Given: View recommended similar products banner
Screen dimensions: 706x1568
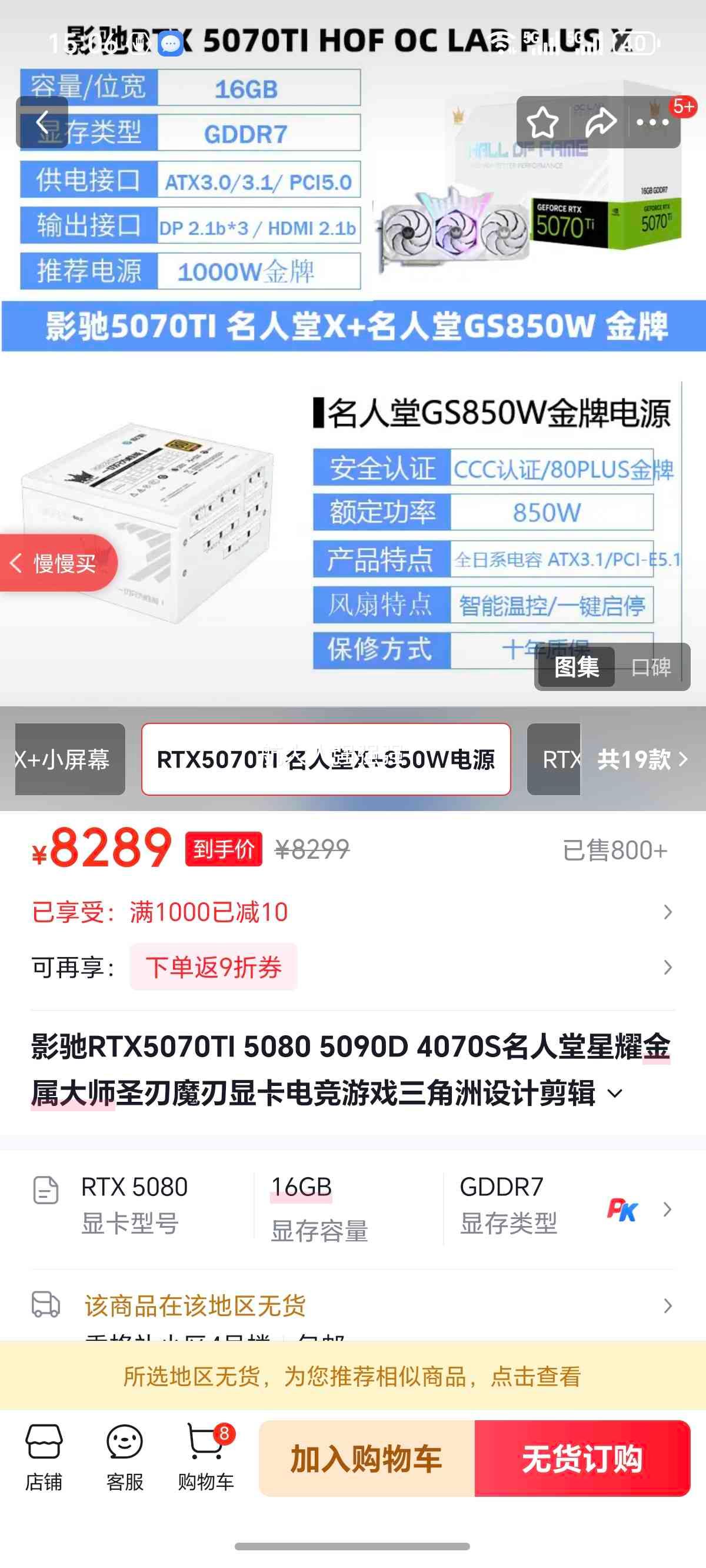Looking at the screenshot, I should coord(353,1376).
